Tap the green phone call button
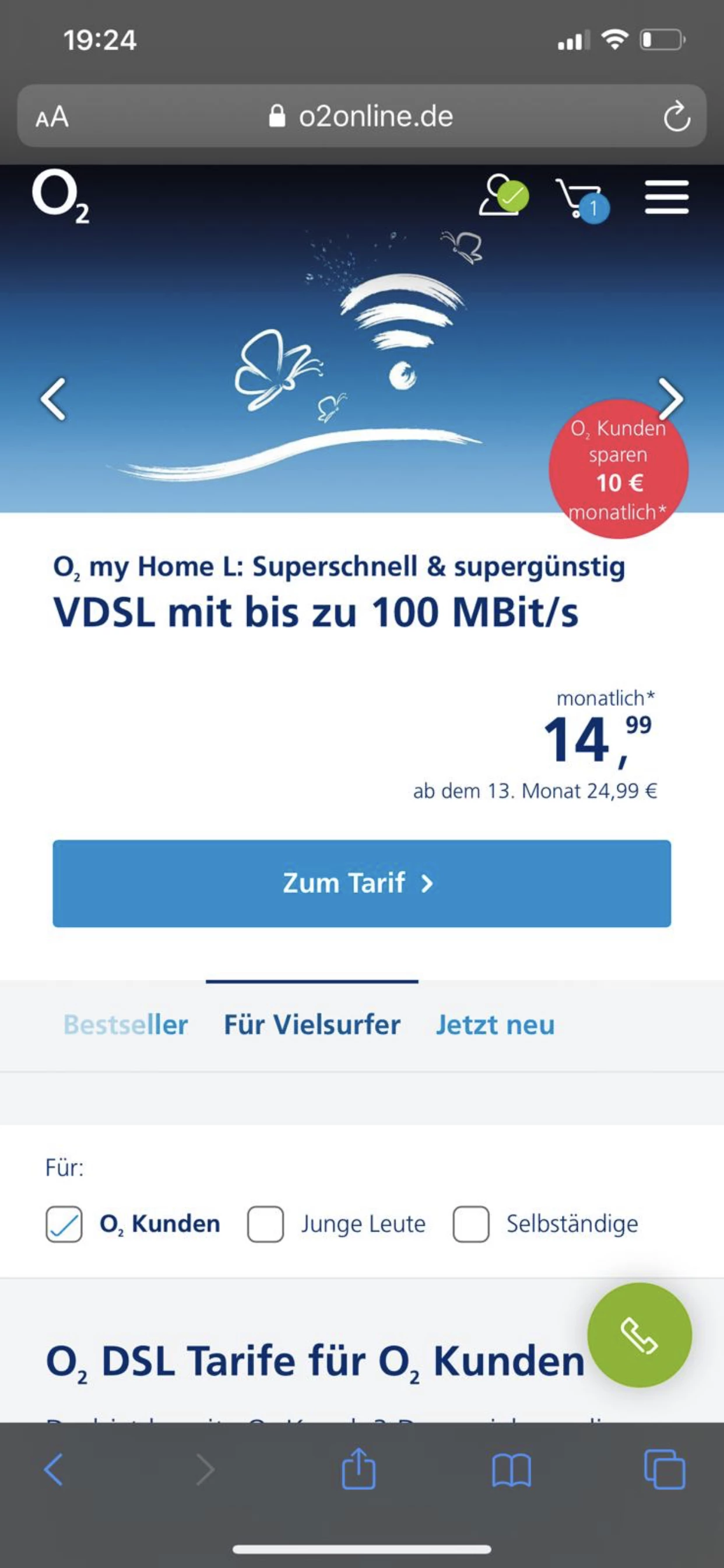724x1568 pixels. (639, 1335)
